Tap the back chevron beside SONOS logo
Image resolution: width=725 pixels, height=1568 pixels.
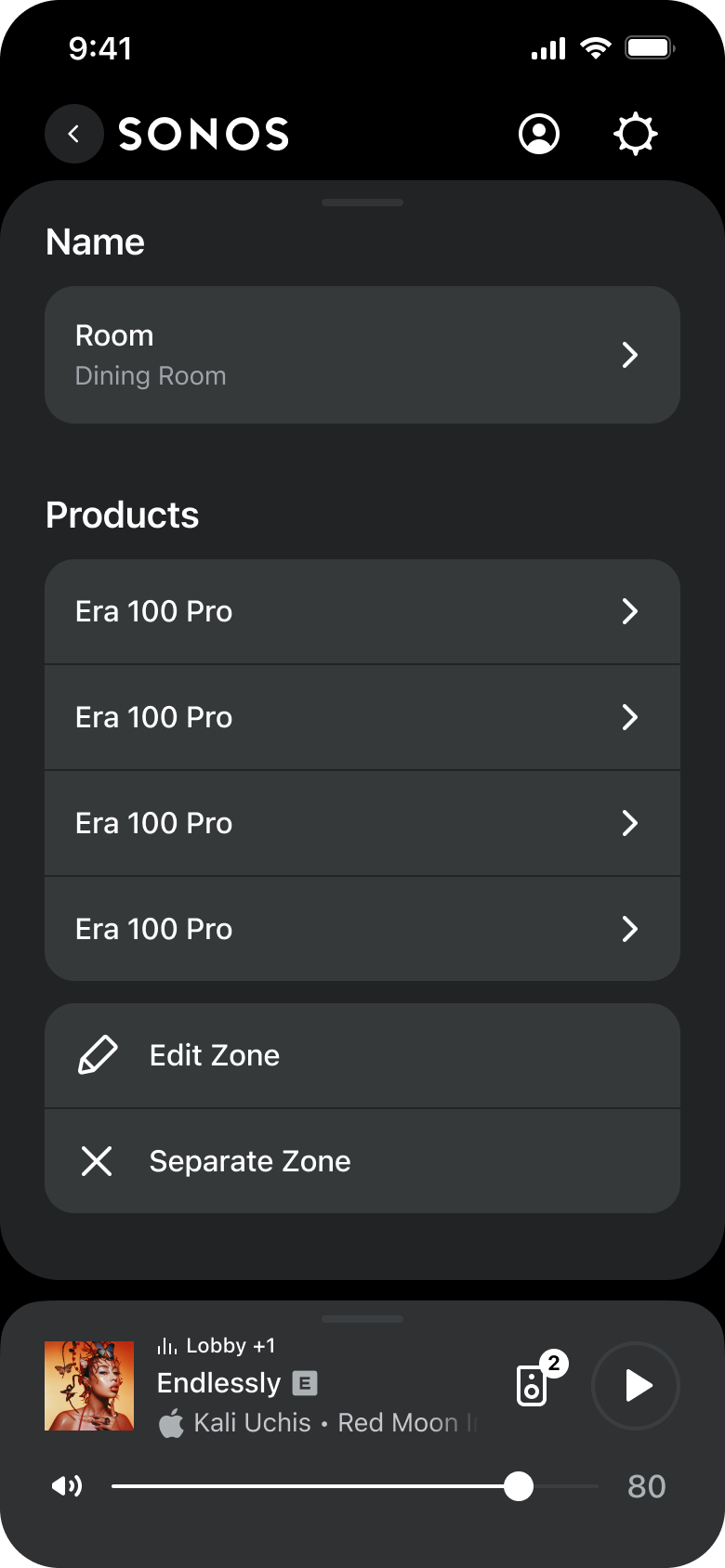(x=73, y=134)
